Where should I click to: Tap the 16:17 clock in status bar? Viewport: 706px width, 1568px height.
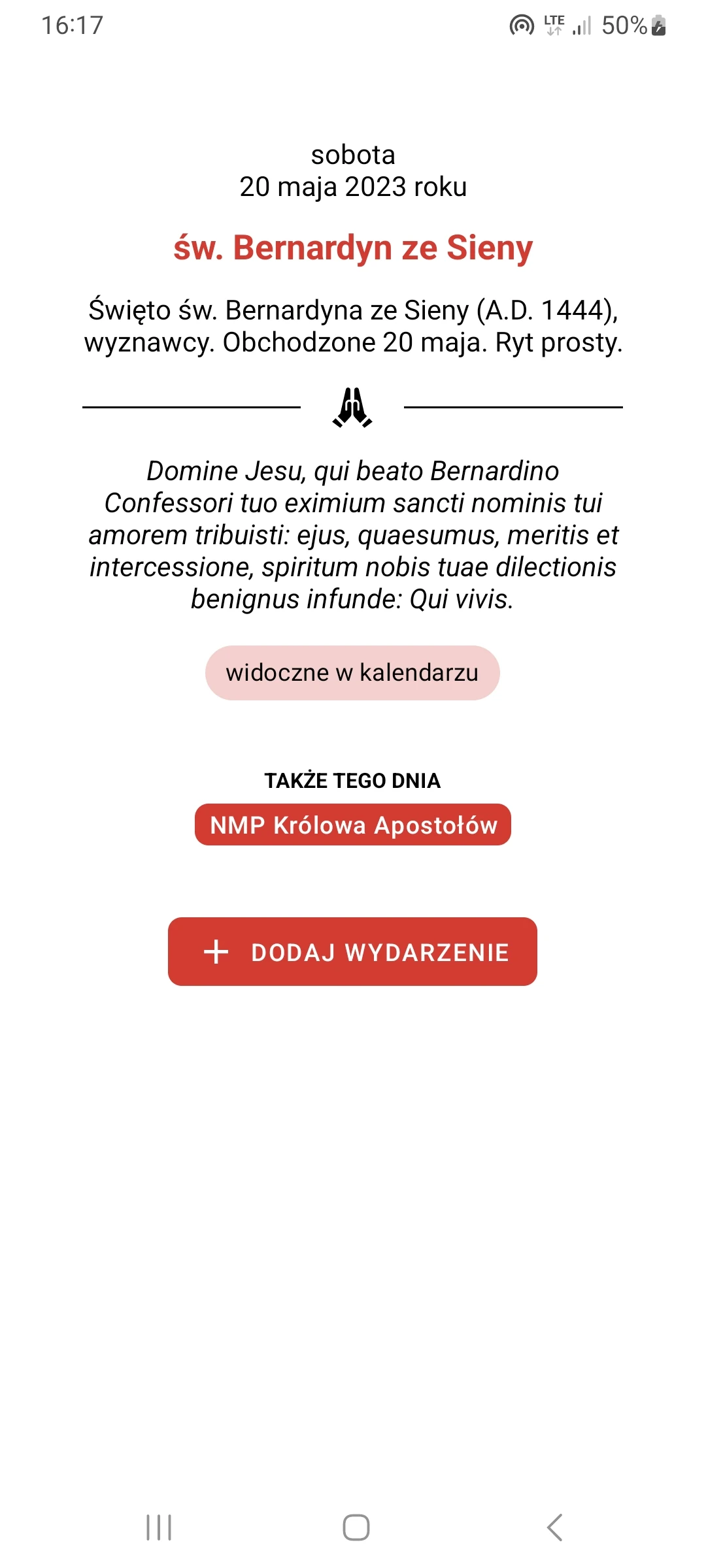point(72,24)
